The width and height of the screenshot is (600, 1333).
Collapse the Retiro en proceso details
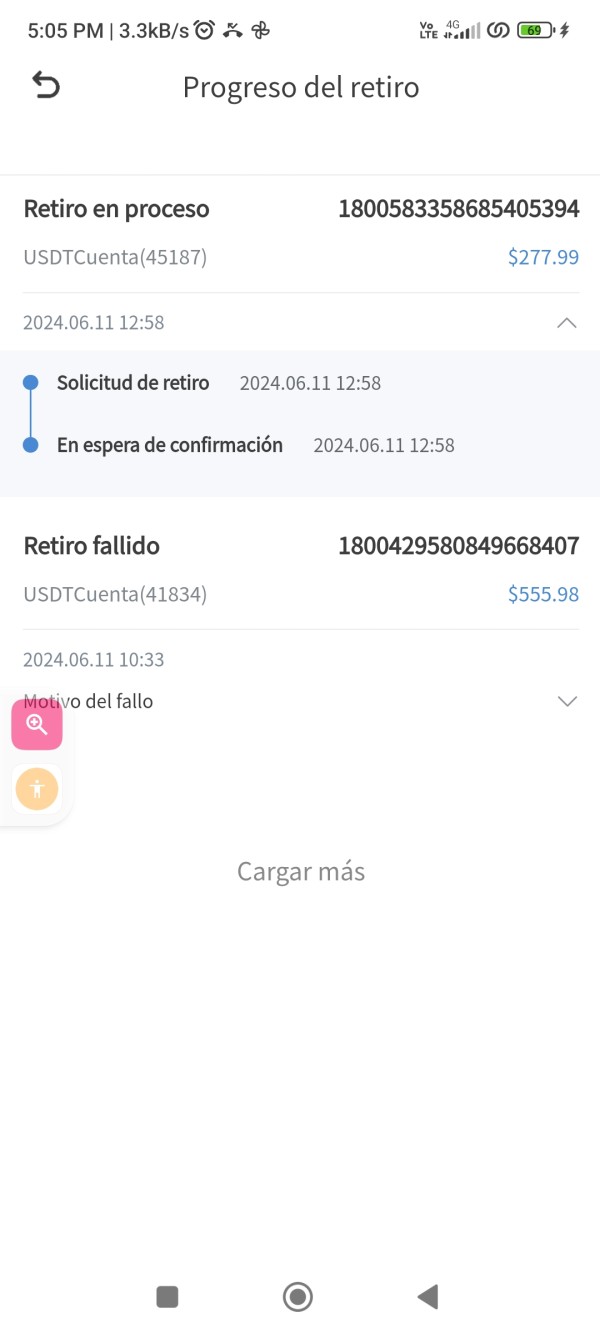tap(567, 322)
